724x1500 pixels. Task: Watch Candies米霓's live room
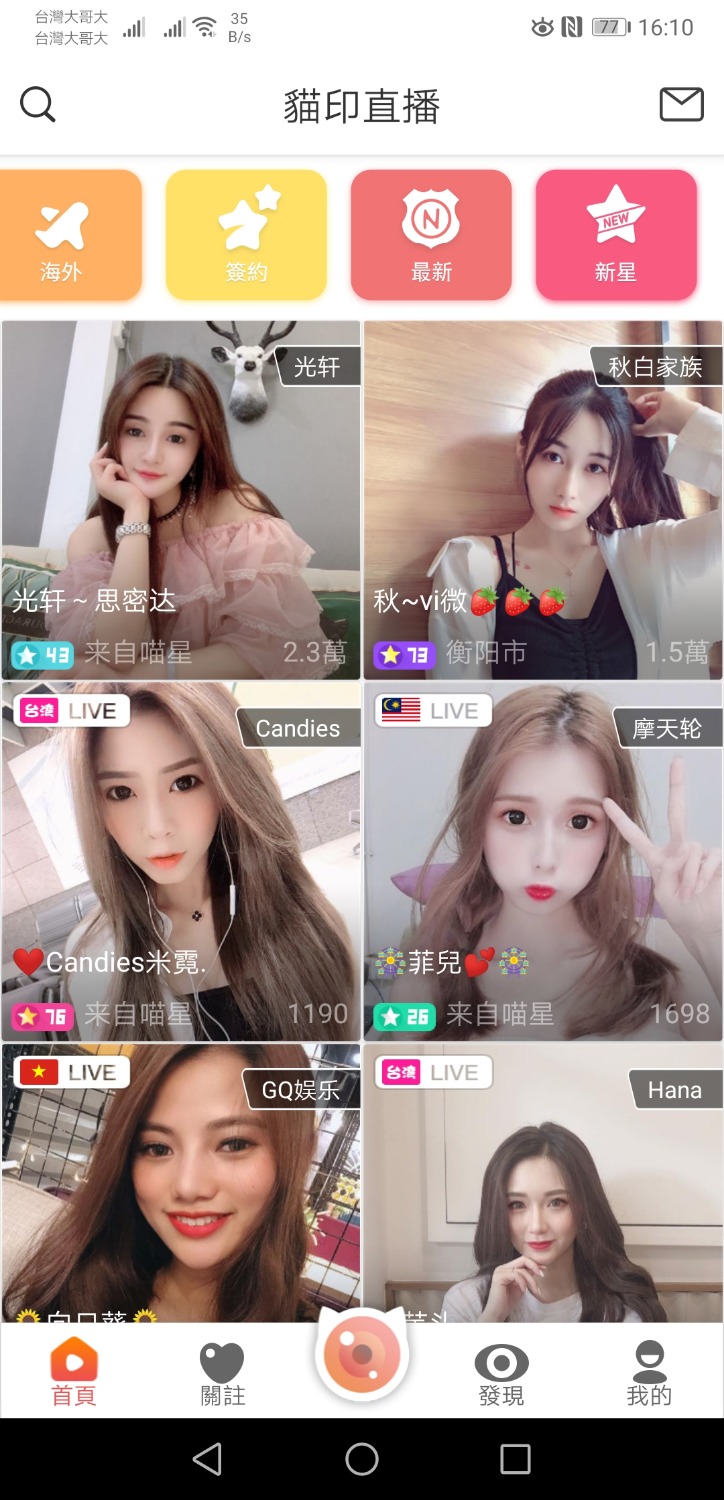pyautogui.click(x=181, y=862)
